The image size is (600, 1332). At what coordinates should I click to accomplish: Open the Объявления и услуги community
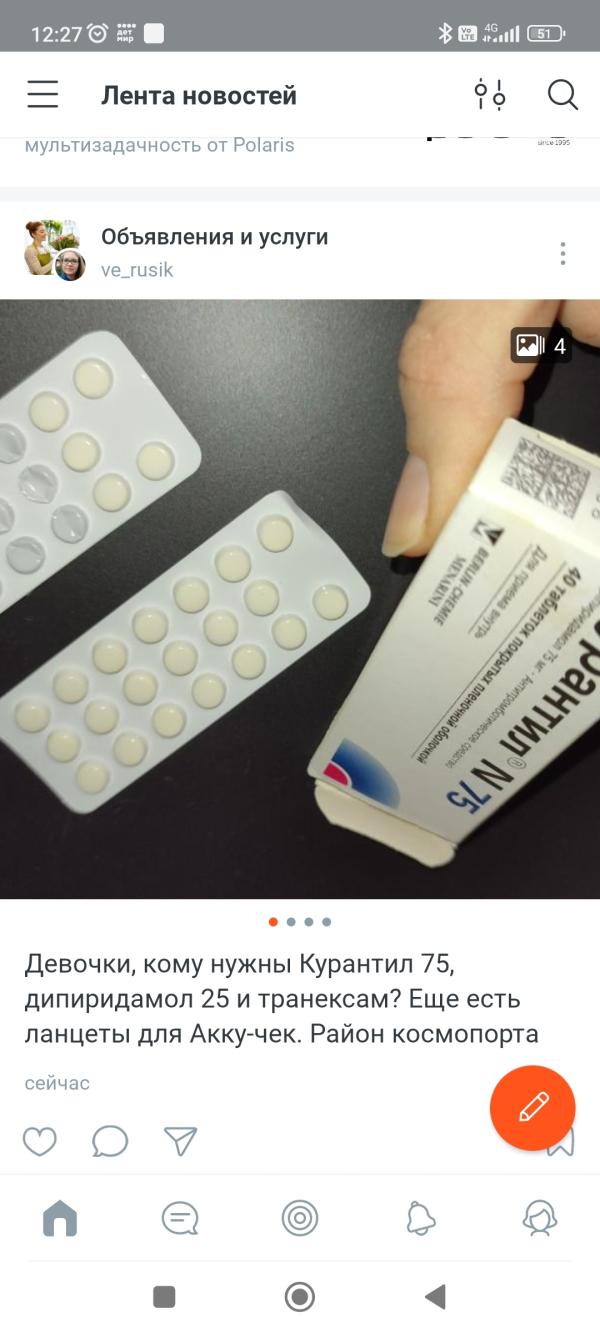click(x=214, y=237)
